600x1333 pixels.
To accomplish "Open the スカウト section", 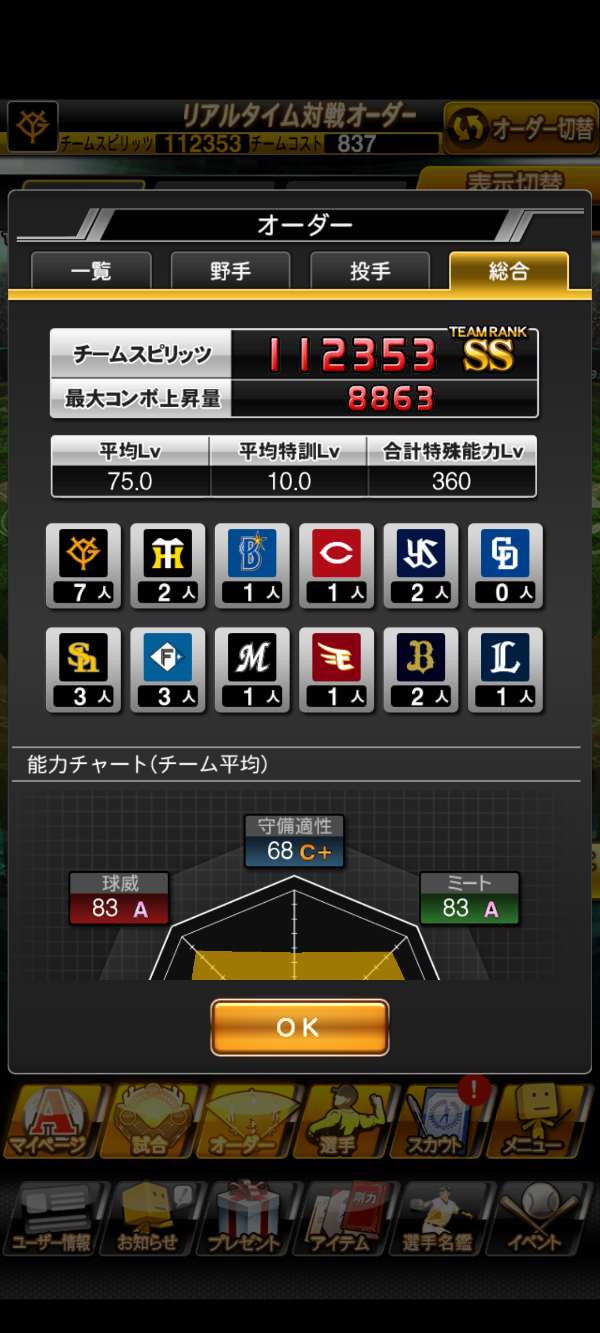I will point(438,1122).
